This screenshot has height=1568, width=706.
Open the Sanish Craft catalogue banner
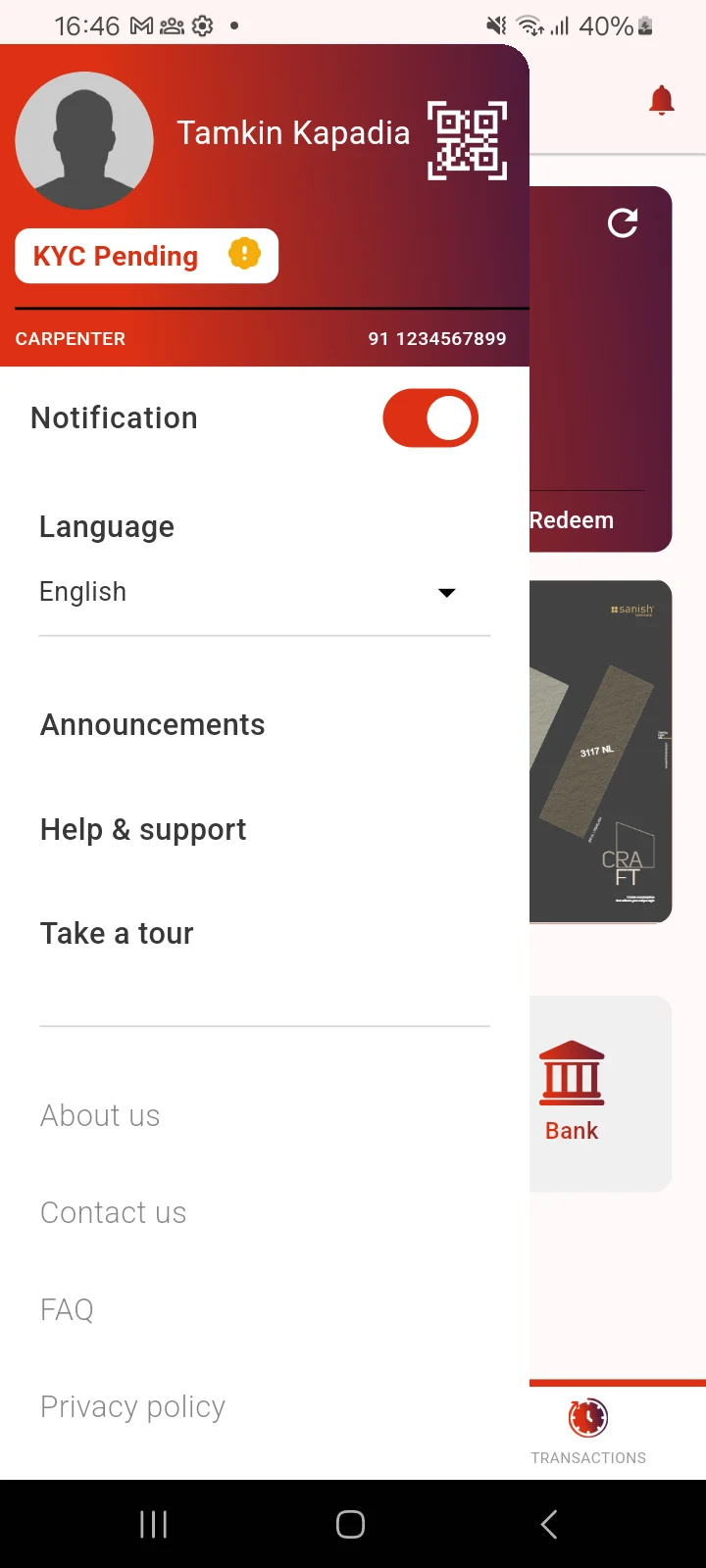[x=600, y=752]
